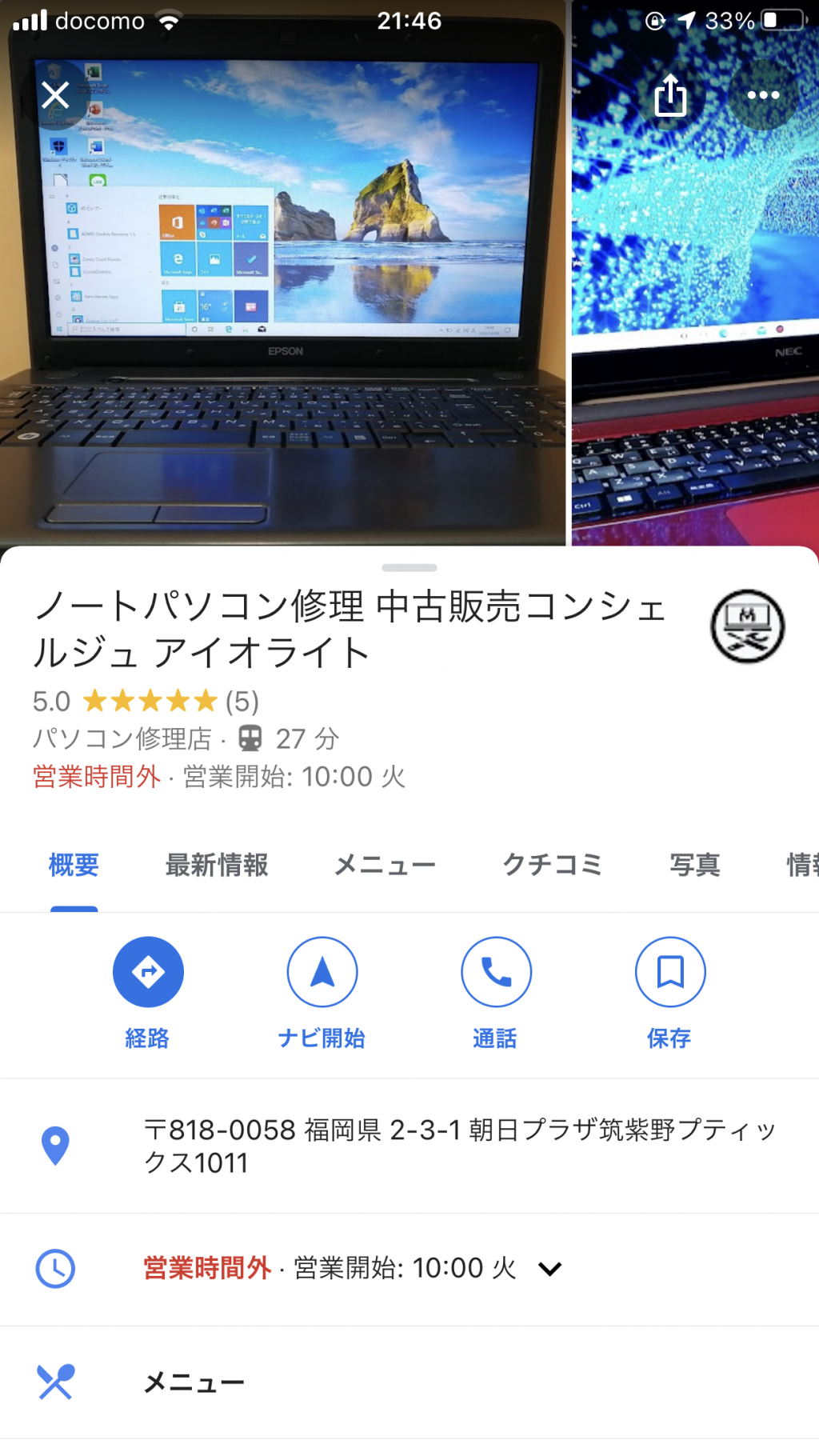The height and width of the screenshot is (1456, 819).
Task: Expand the business hours dropdown
Action: tap(549, 1269)
